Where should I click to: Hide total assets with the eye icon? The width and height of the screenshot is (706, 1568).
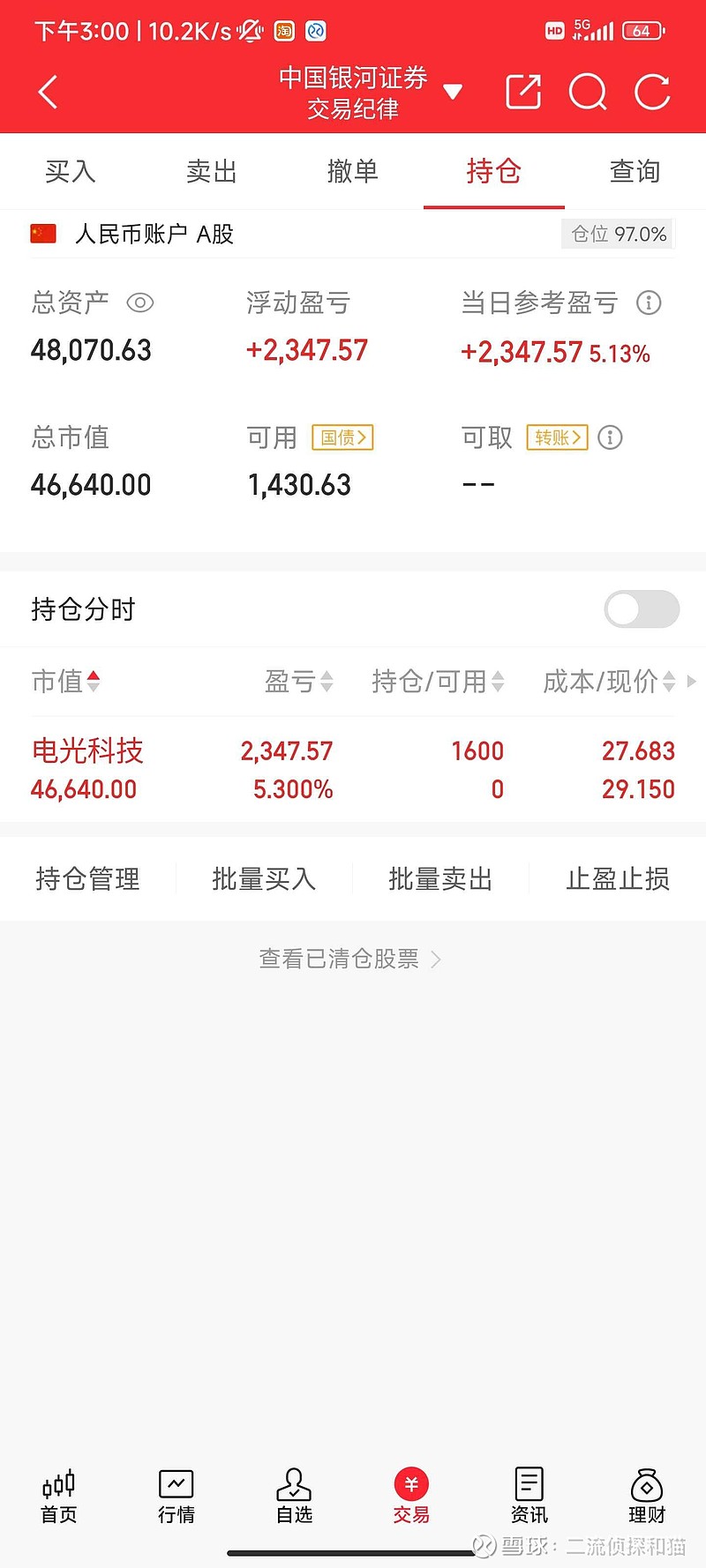coord(140,303)
